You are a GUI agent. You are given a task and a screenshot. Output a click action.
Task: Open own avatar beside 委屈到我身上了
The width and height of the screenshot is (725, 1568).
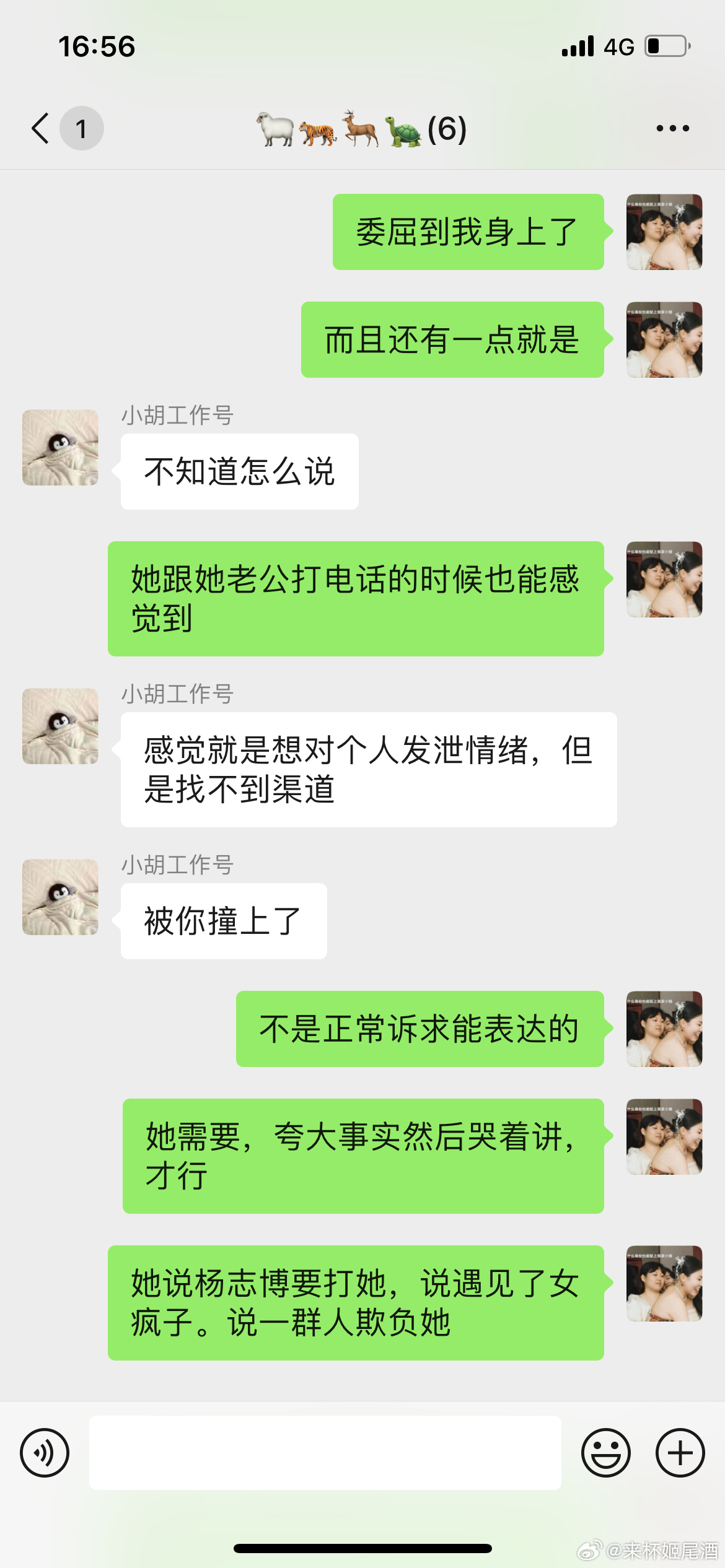point(664,232)
